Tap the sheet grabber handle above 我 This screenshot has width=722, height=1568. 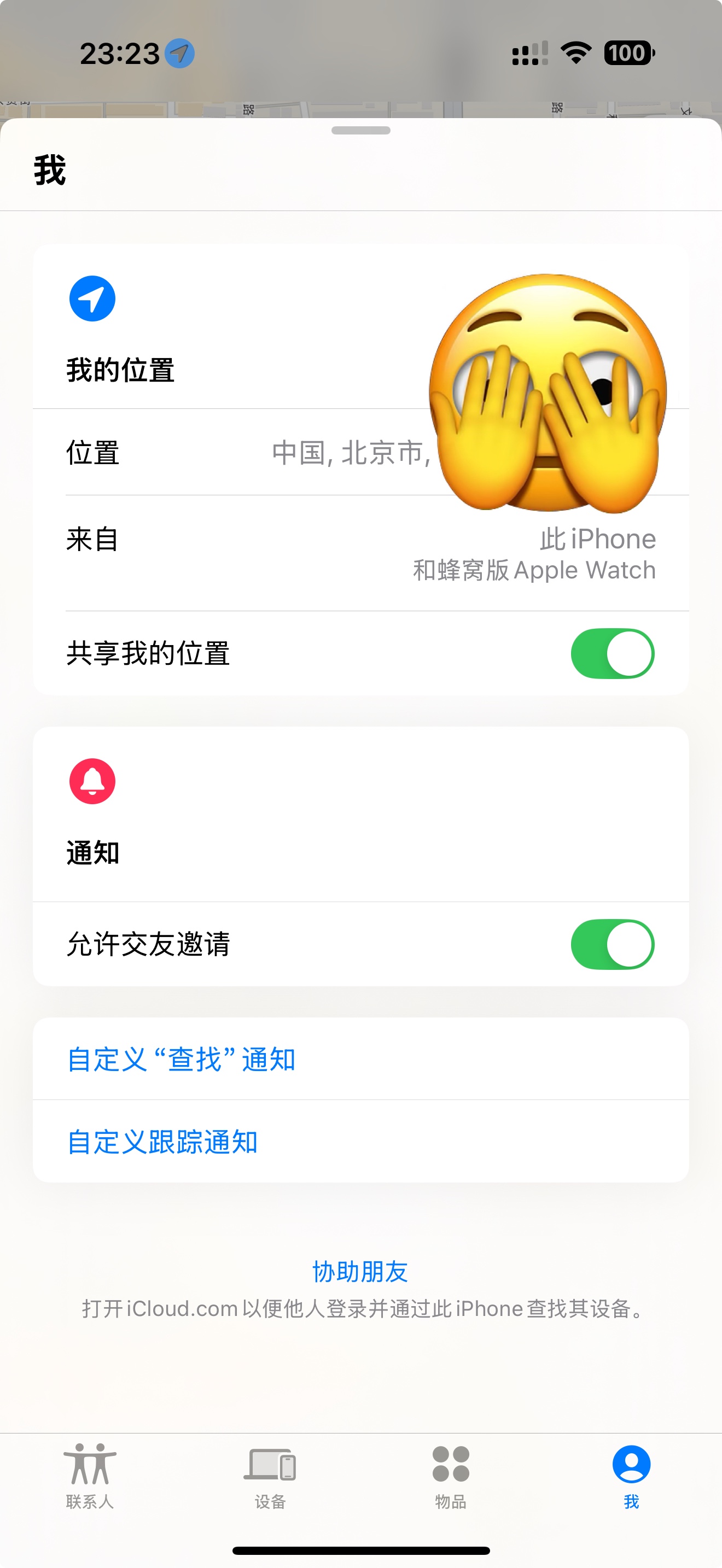(361, 130)
